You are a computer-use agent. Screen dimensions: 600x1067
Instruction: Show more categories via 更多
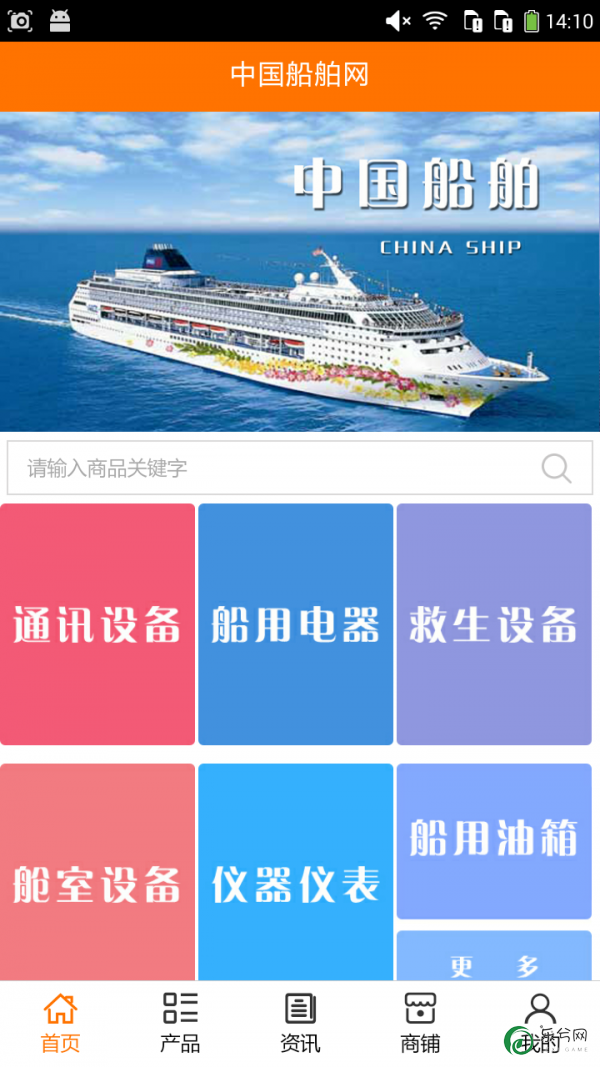494,958
